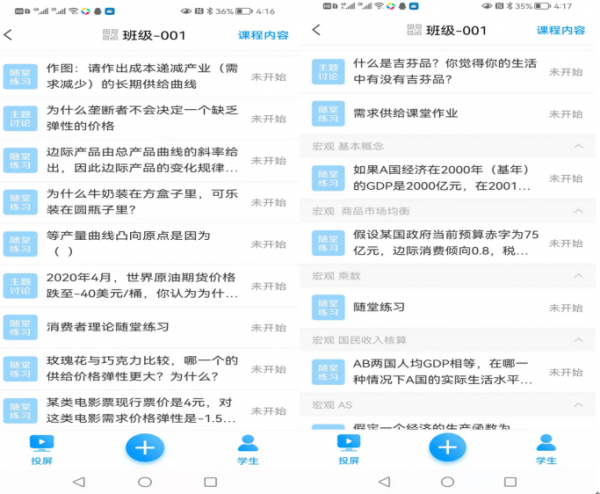Open the roses versus chocolate elasticity question
This screenshot has width=600, height=494.
tap(138, 369)
